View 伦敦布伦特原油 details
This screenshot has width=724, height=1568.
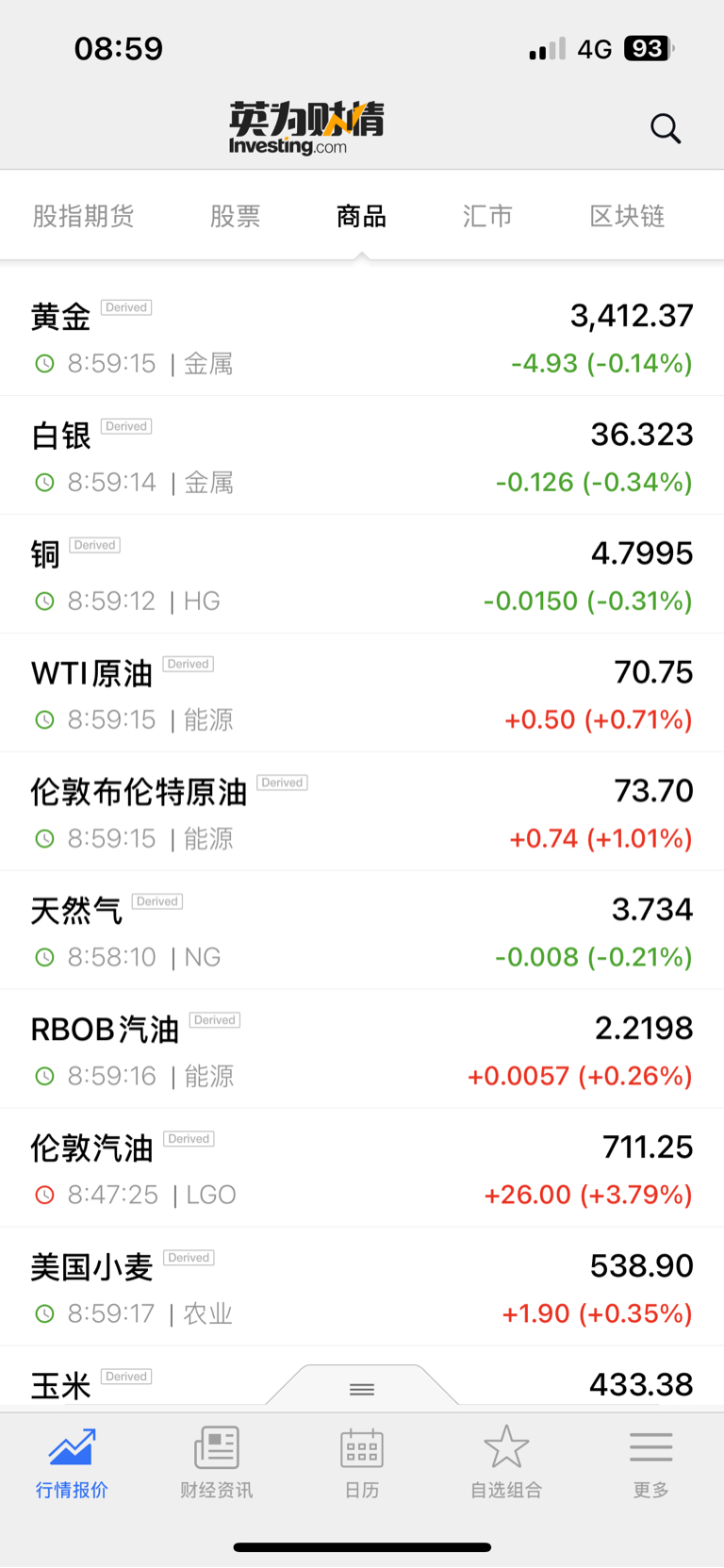point(362,812)
